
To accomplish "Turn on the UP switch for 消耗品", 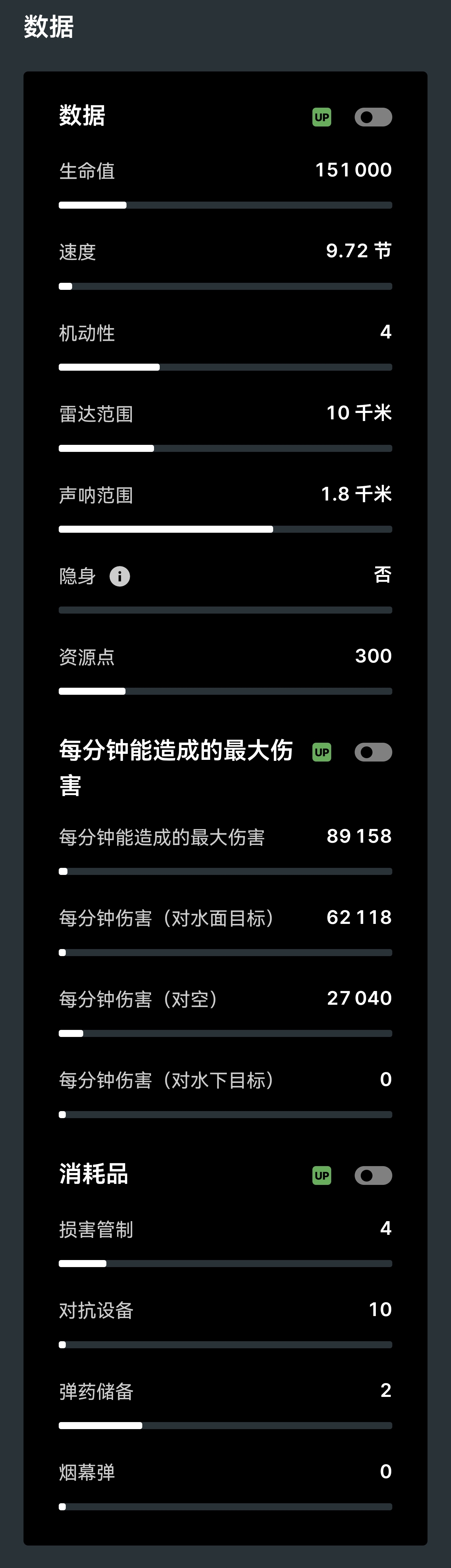I will [x=373, y=1175].
